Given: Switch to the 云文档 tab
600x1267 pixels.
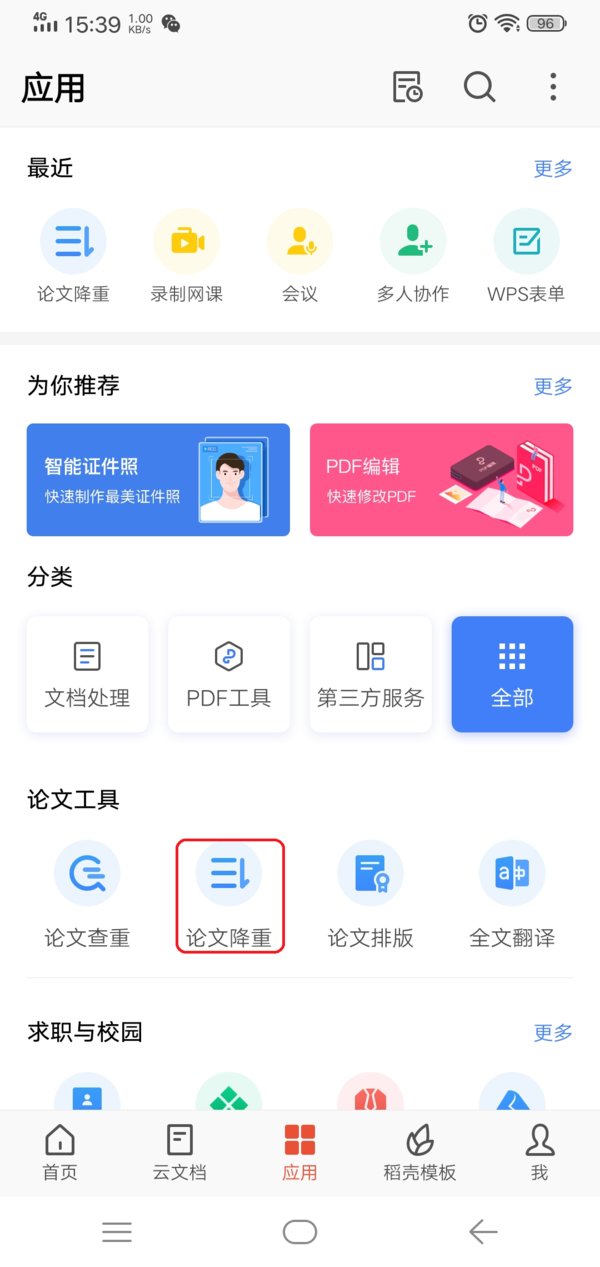Looking at the screenshot, I should tap(180, 1152).
